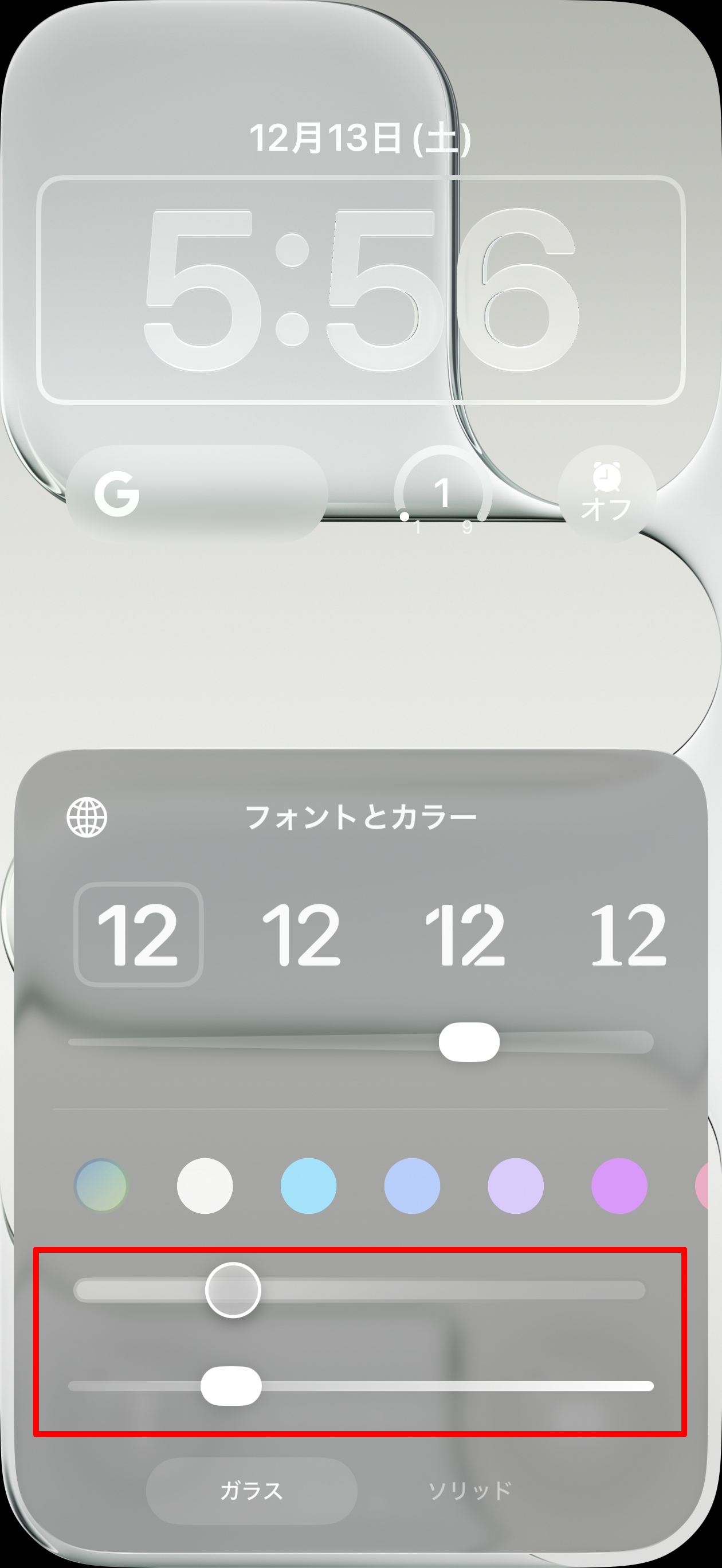Edit the 5:56 clock element

click(360, 289)
